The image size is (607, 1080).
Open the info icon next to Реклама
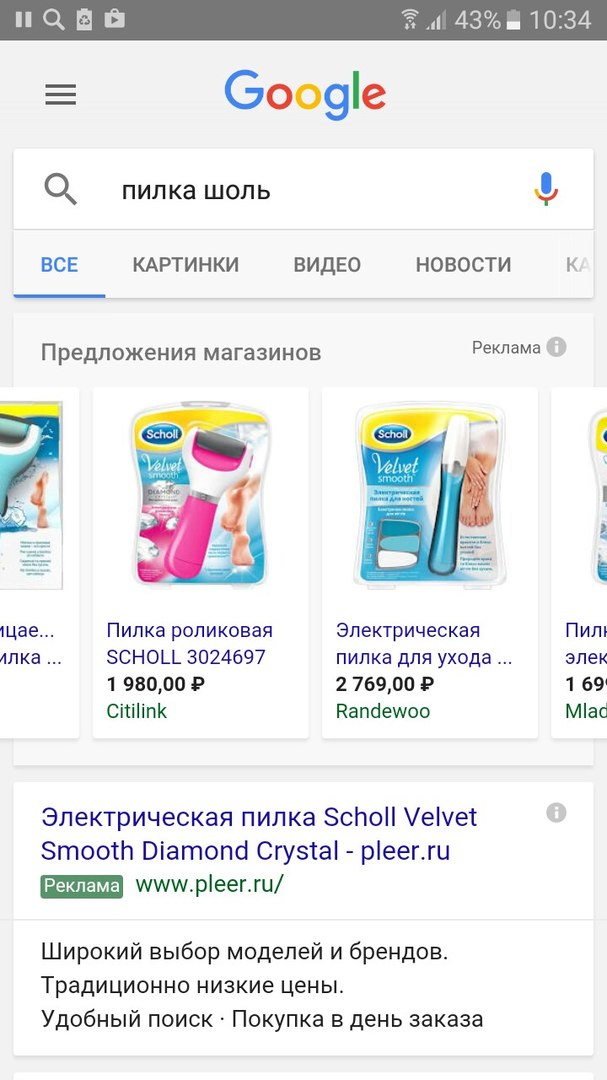pos(557,348)
